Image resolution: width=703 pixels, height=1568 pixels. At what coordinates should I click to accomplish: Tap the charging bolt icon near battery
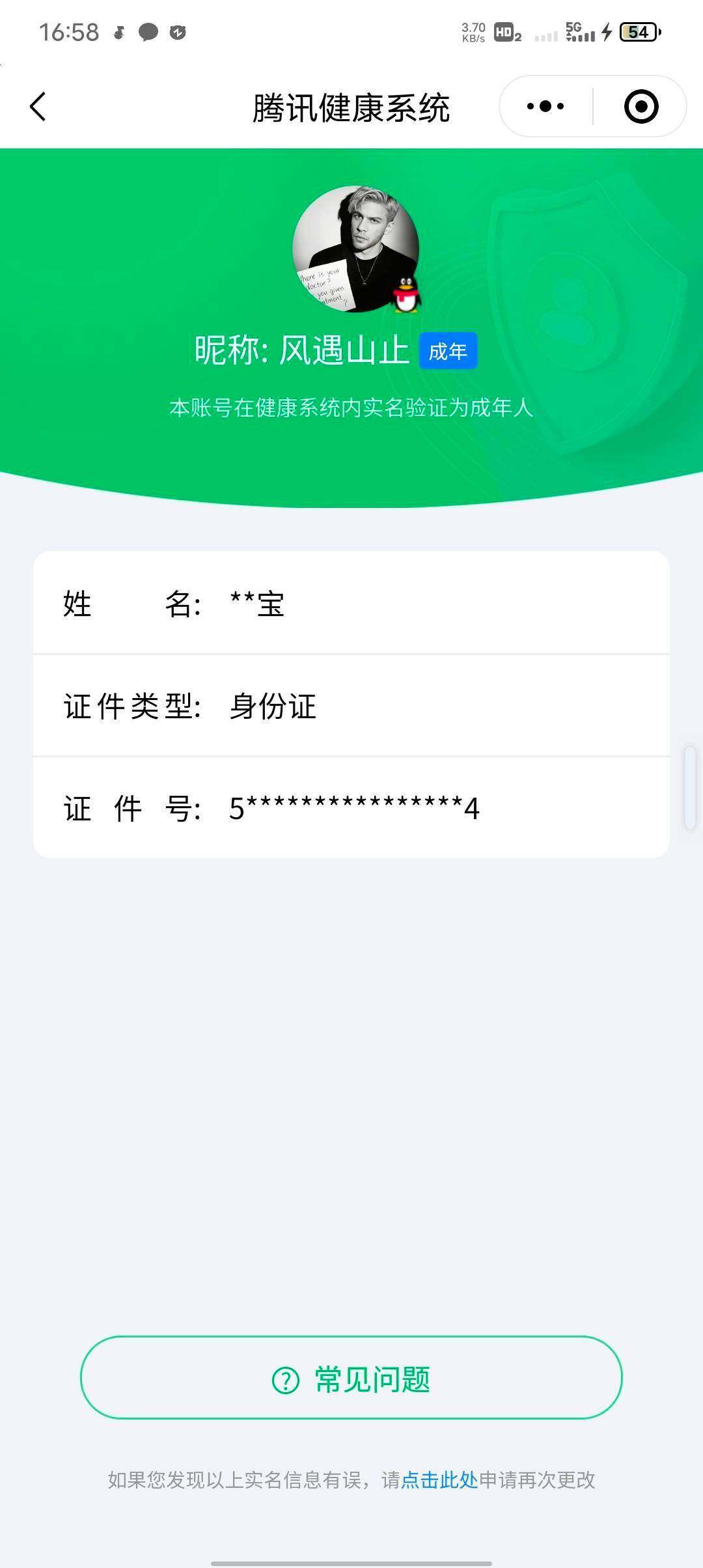coord(607,32)
